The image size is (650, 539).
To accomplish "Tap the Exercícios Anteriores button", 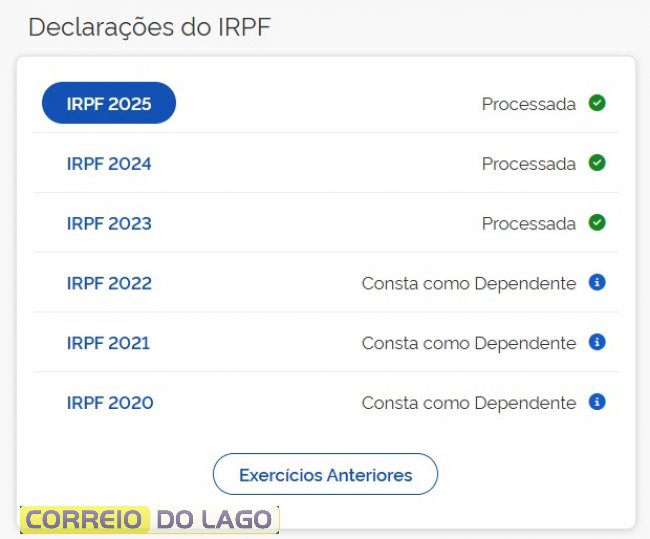I will (x=325, y=474).
